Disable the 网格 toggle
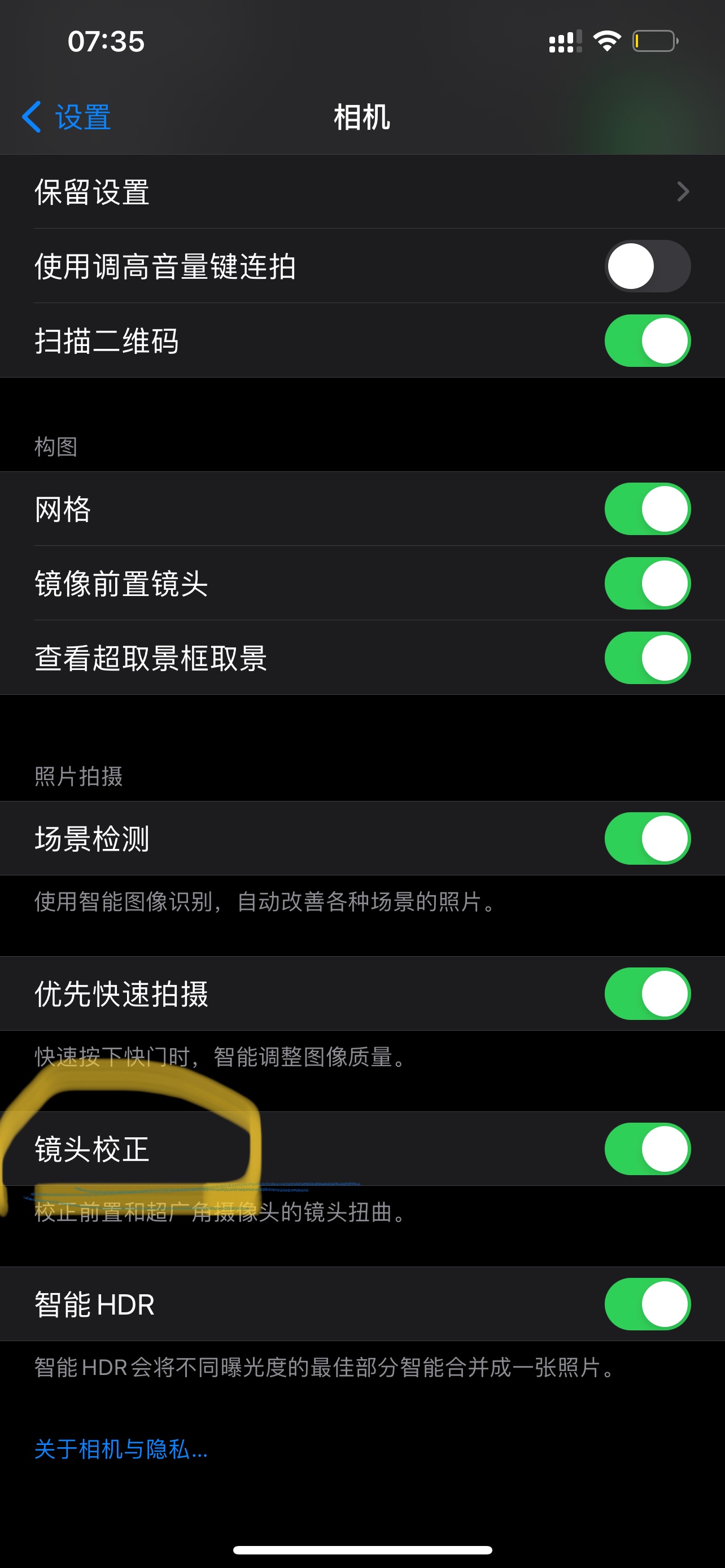This screenshot has width=725, height=1568. [x=647, y=509]
